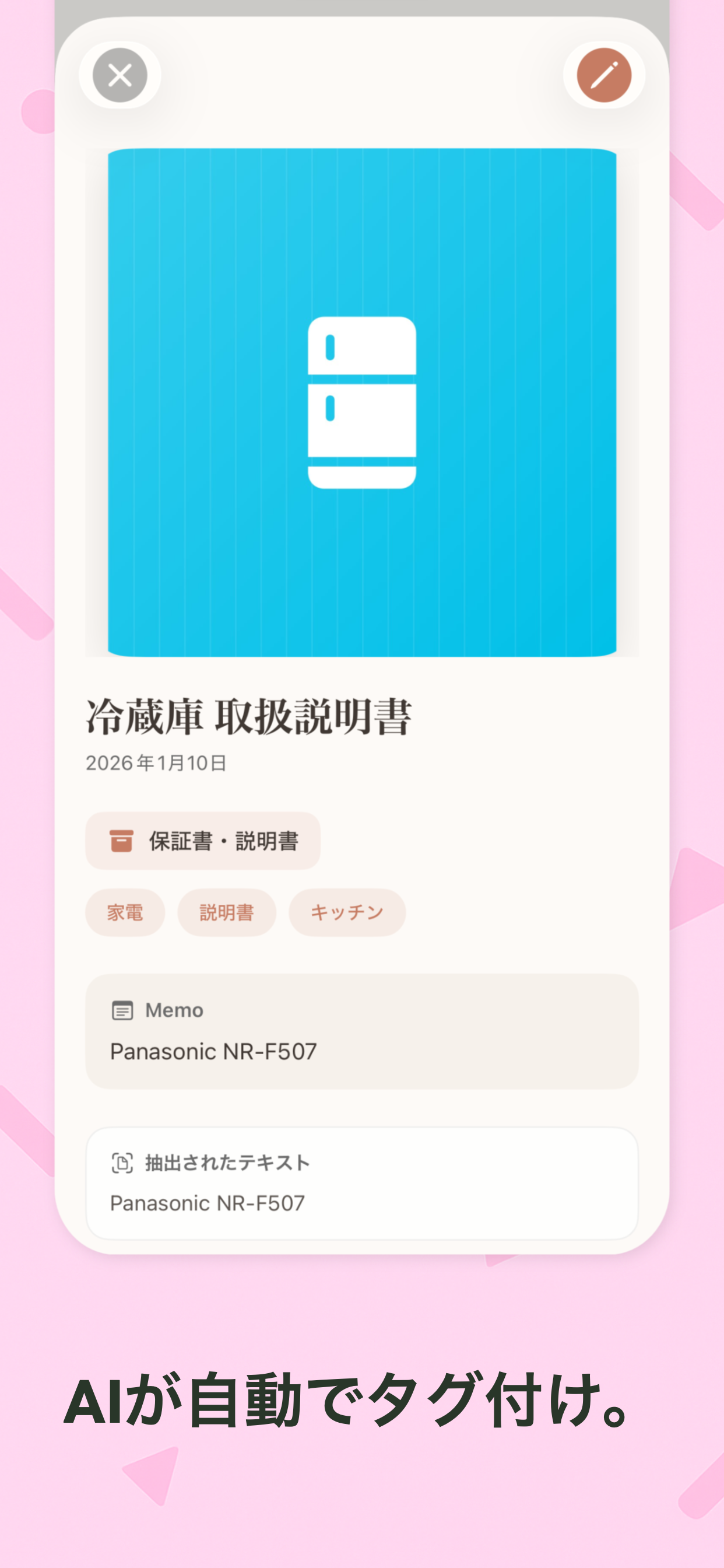724x1568 pixels.
Task: Toggle the キッチン tag chip
Action: coord(347,912)
